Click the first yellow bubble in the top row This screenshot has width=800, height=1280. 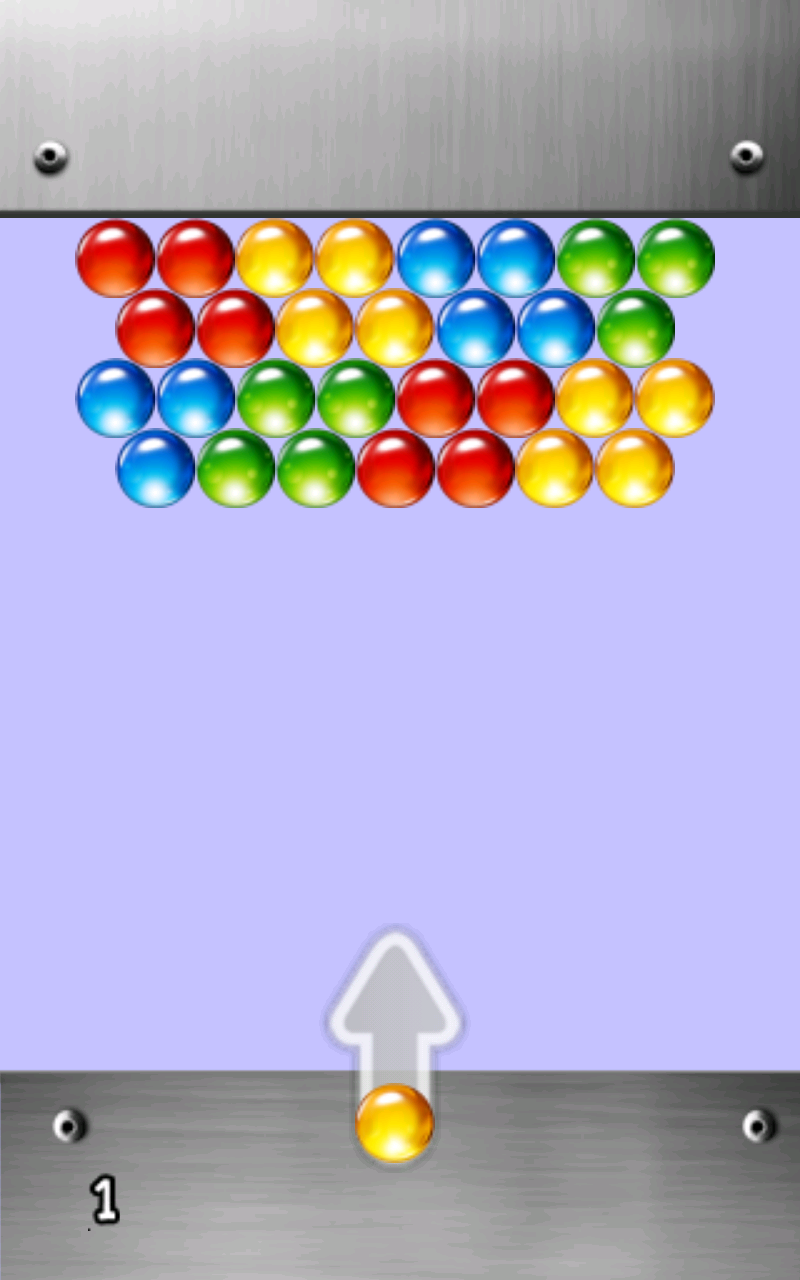pos(275,258)
